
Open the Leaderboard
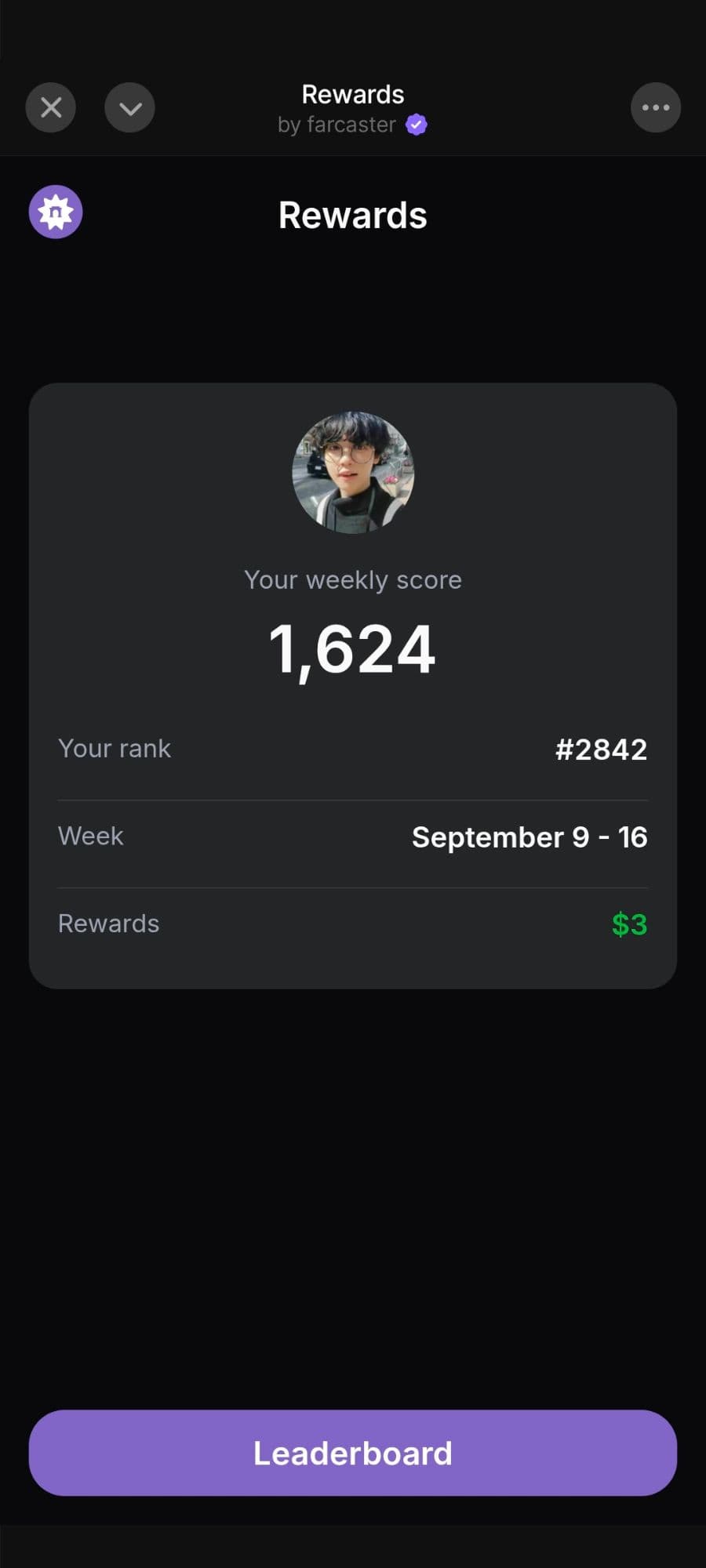coord(353,1453)
